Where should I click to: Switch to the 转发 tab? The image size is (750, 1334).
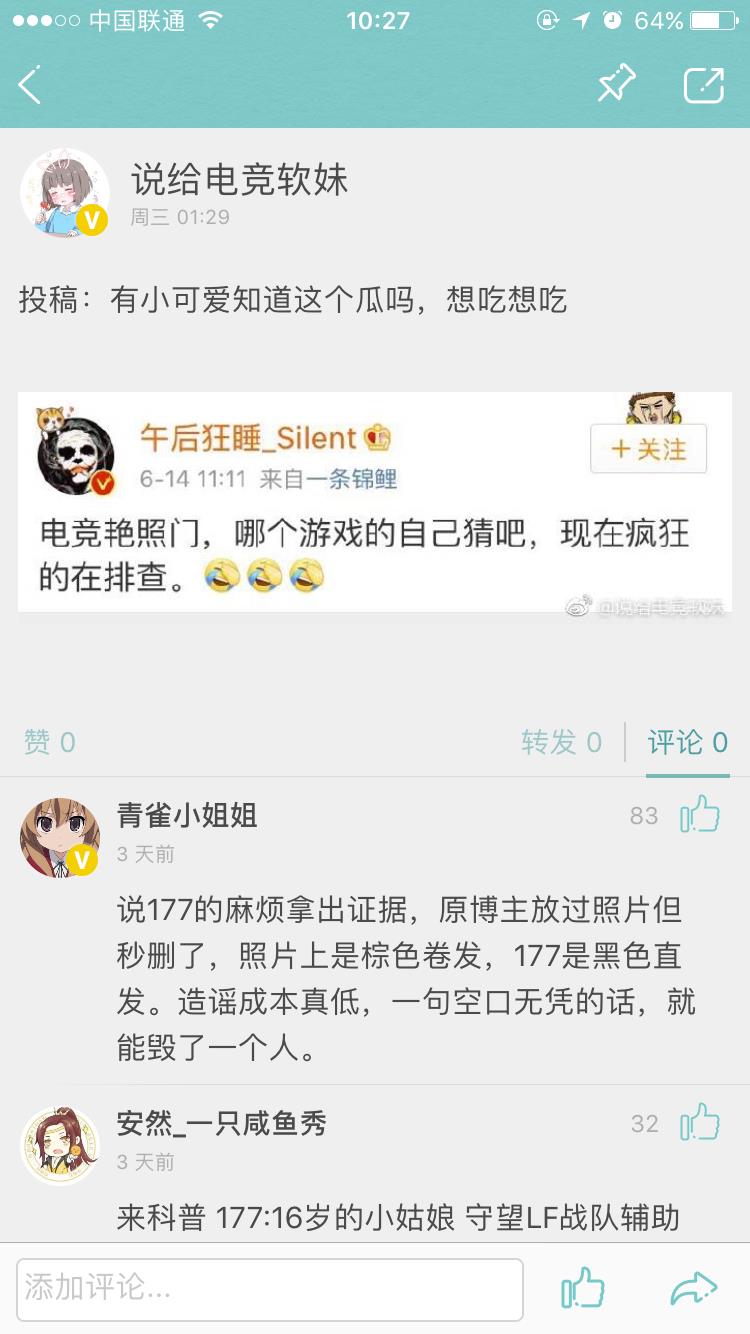point(561,742)
